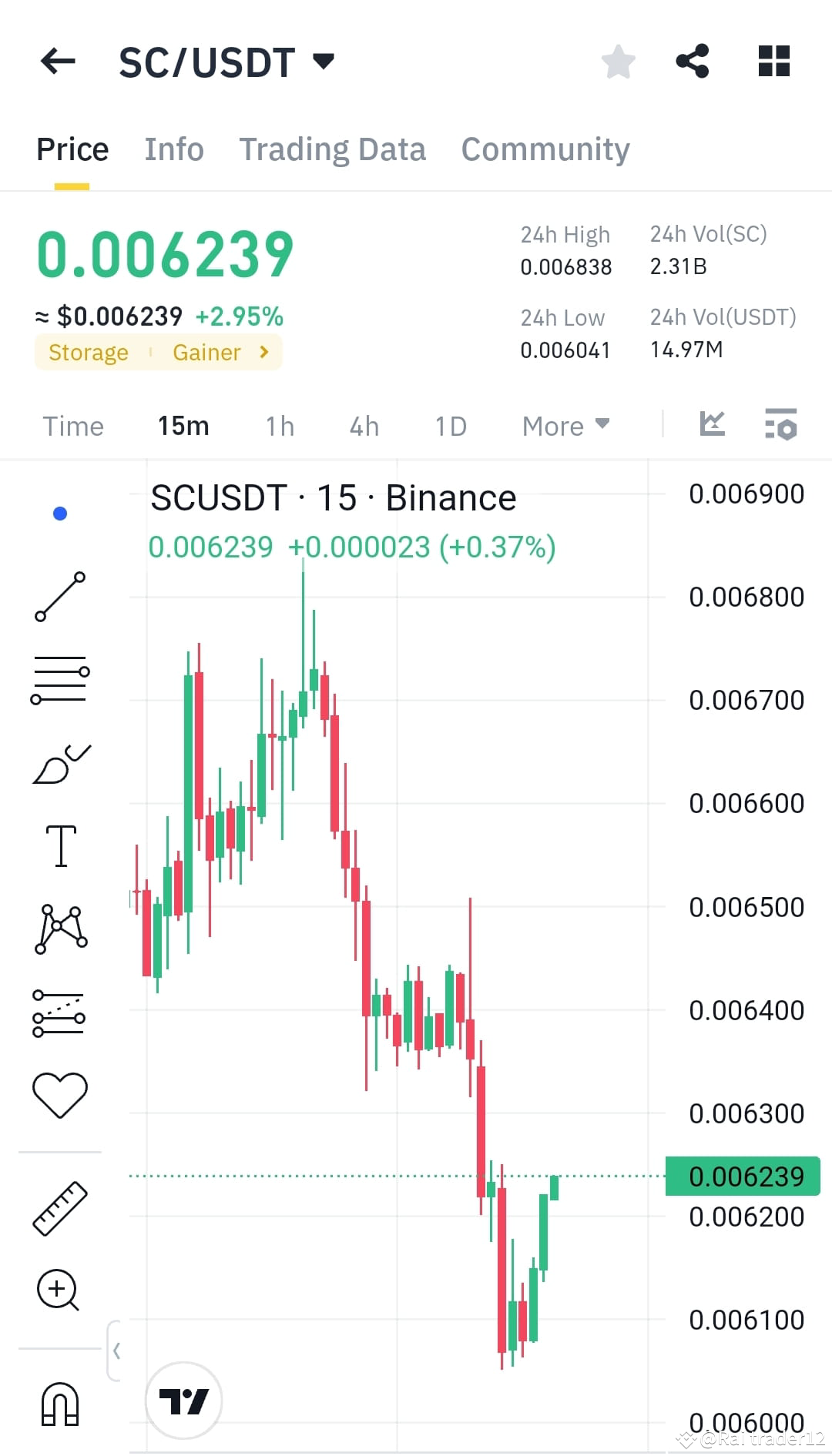Collapse the drawing toolbar with side chevron

[x=117, y=1351]
